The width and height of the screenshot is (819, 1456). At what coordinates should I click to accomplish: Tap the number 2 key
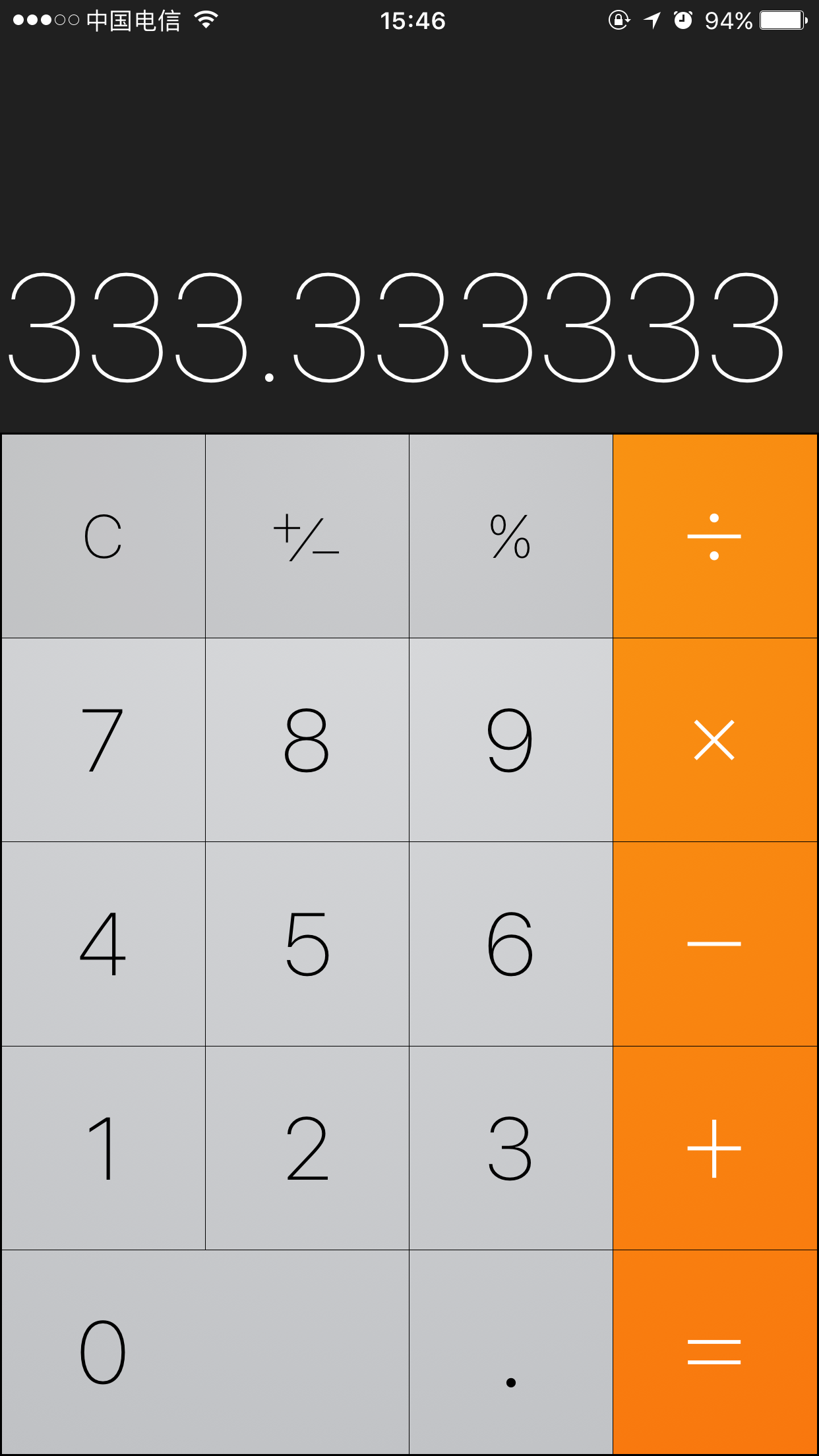pyautogui.click(x=307, y=1148)
